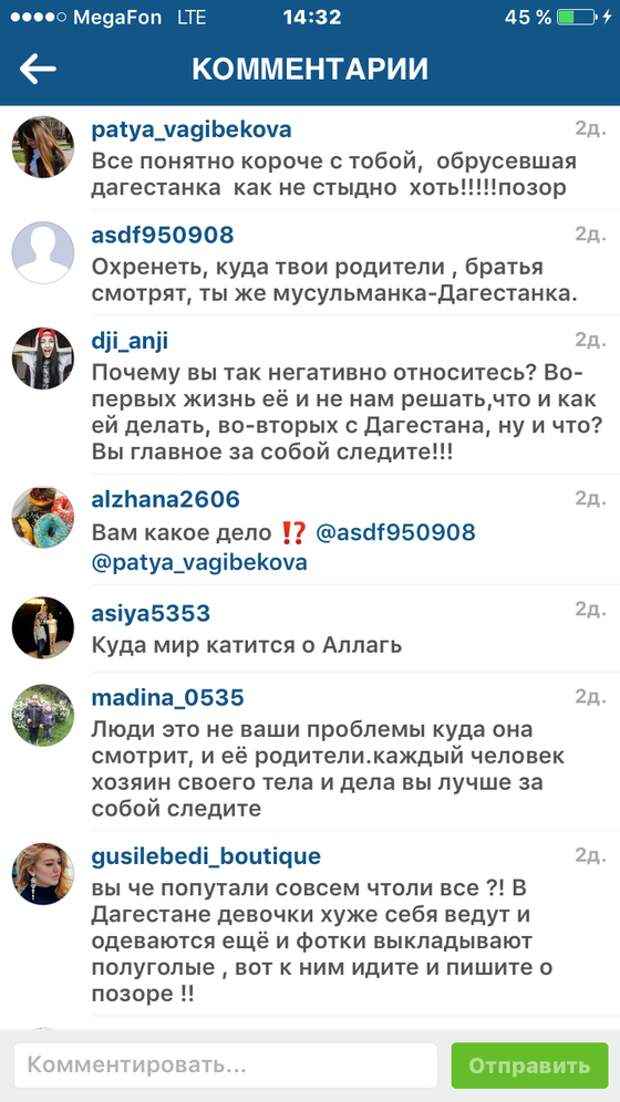
Task: Tap patya_vagibekova's avatar picture
Action: pyautogui.click(x=43, y=147)
